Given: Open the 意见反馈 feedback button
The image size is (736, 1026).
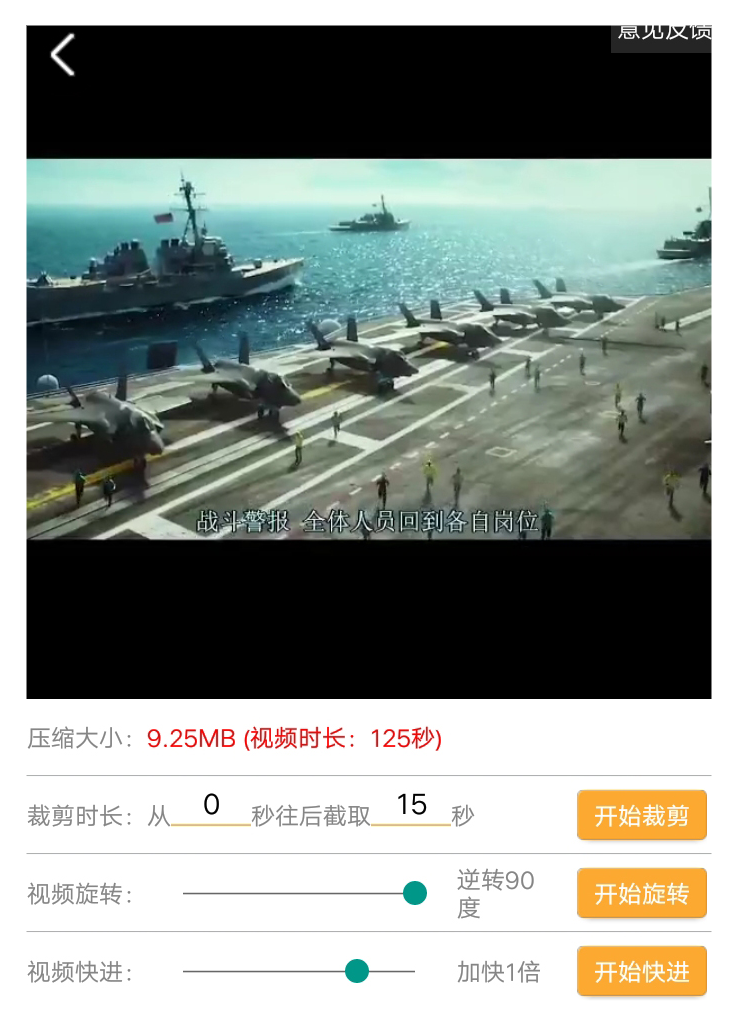Looking at the screenshot, I should point(662,34).
